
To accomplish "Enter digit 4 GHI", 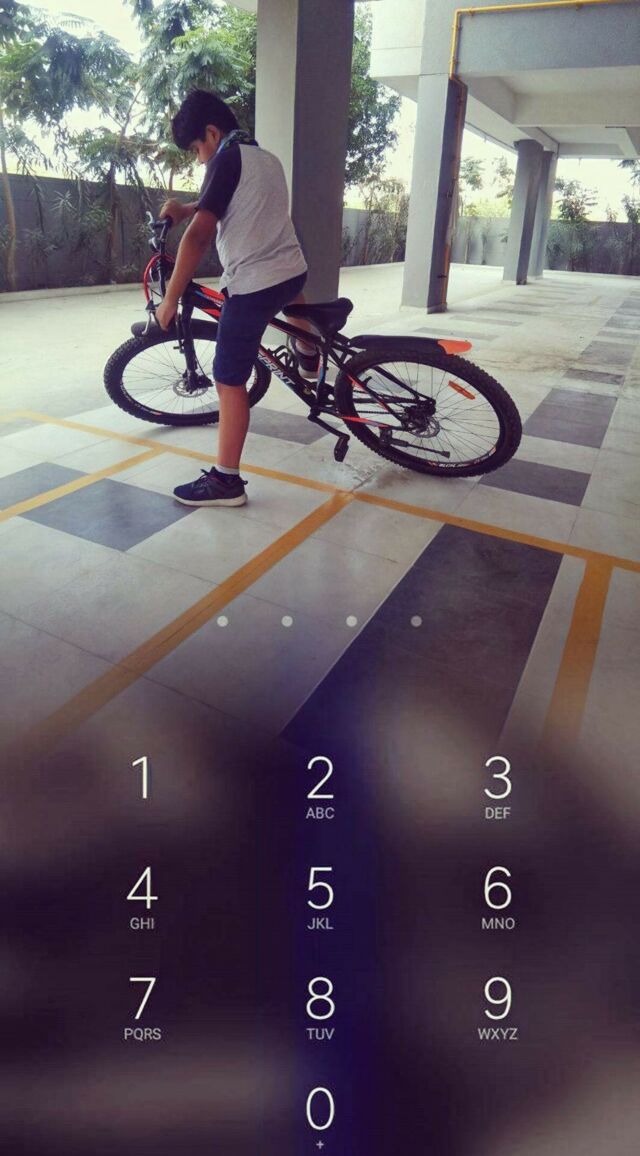I will point(142,897).
